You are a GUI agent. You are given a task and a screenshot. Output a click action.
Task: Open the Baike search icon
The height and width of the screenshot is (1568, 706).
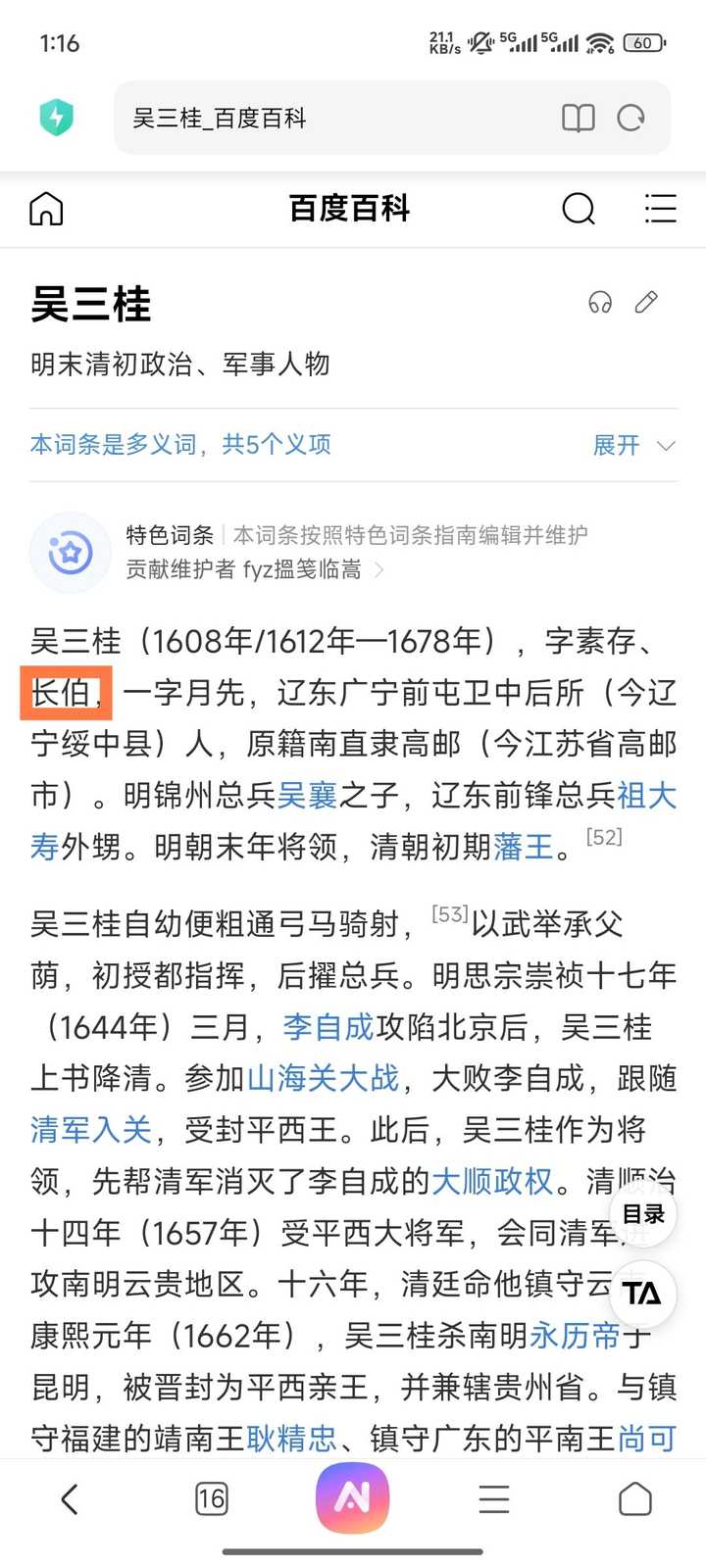click(579, 209)
